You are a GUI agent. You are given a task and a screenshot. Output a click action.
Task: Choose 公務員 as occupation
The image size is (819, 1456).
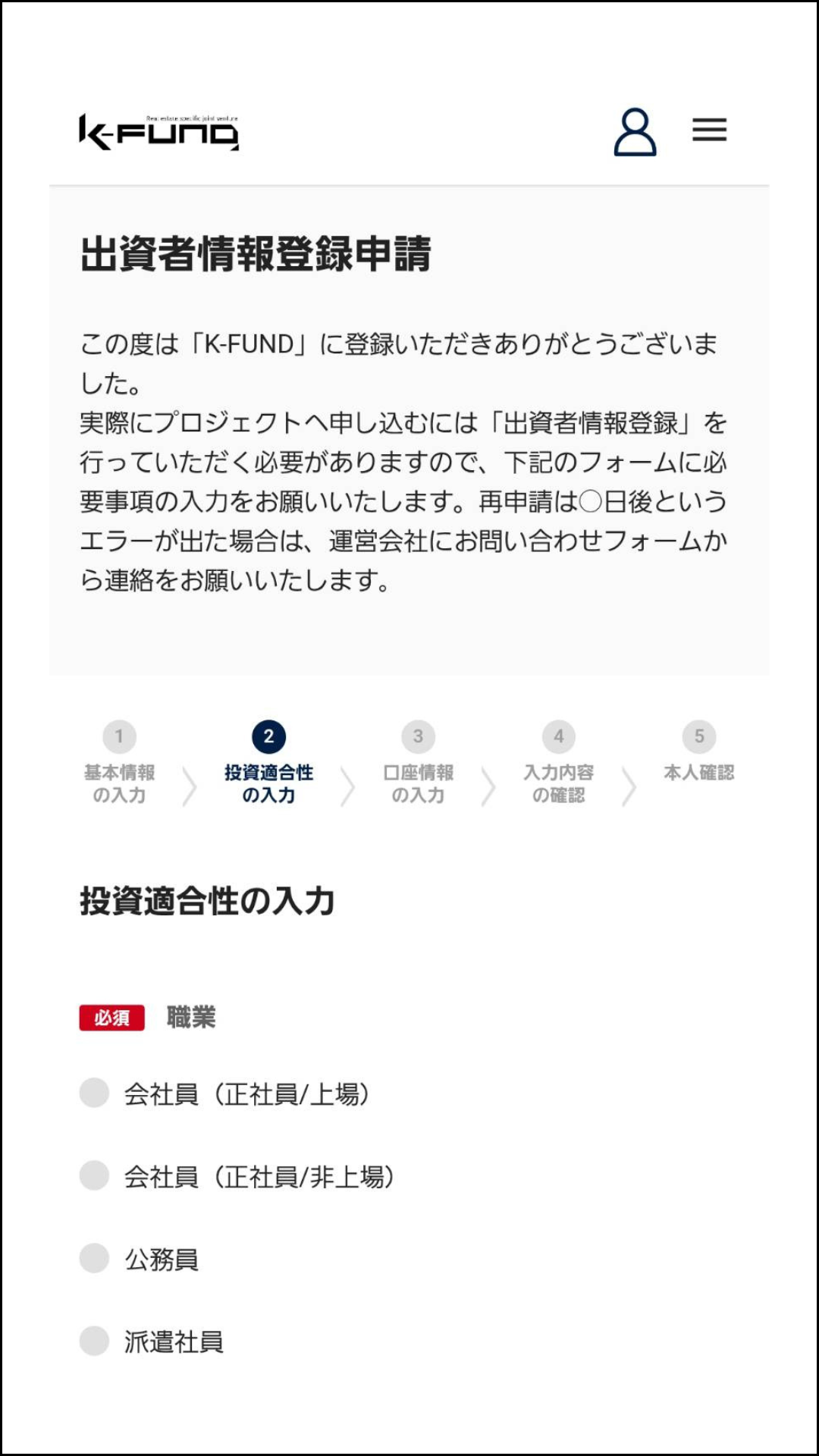pyautogui.click(x=95, y=1258)
